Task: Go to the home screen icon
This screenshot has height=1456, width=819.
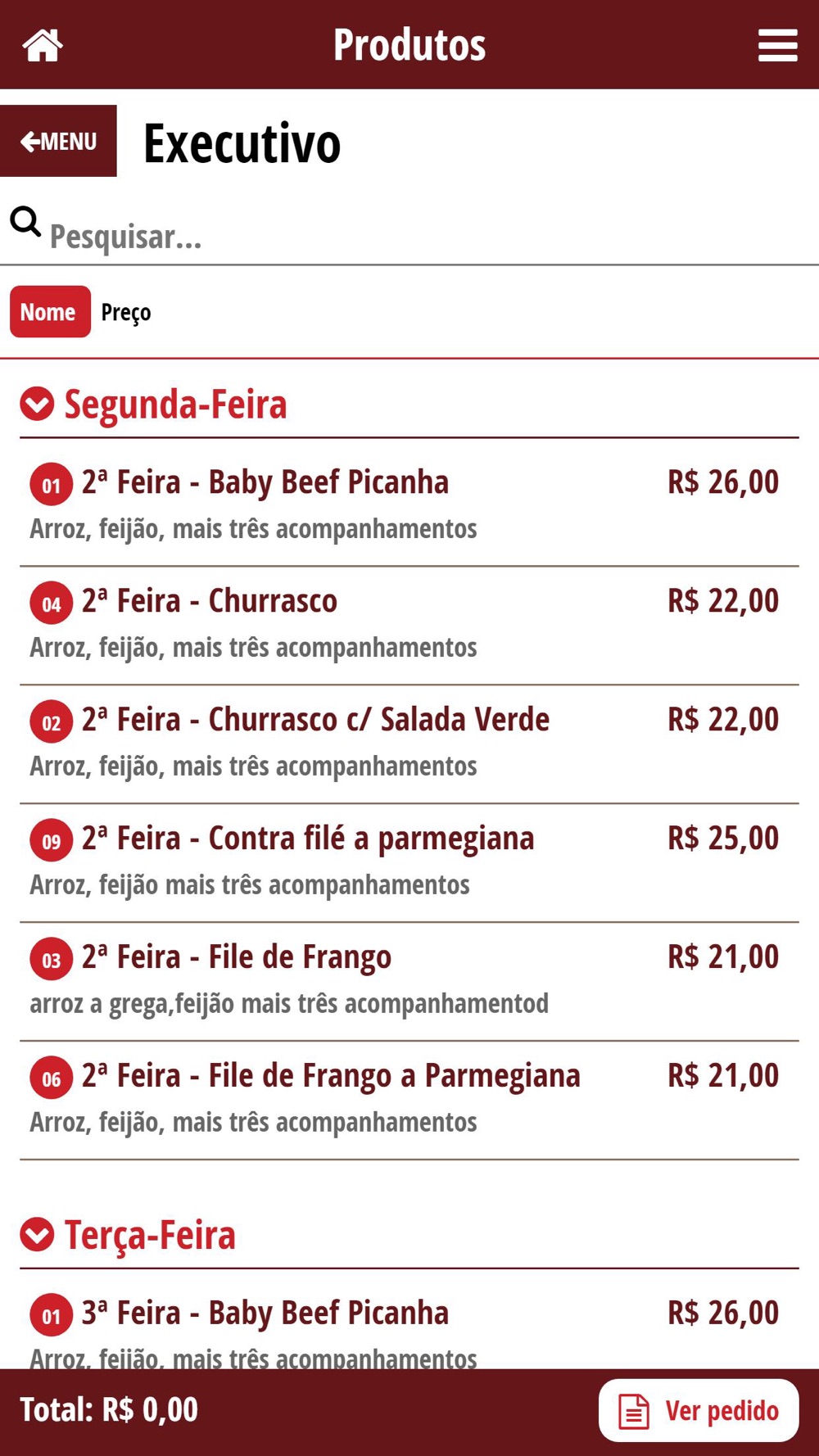Action: tap(43, 45)
